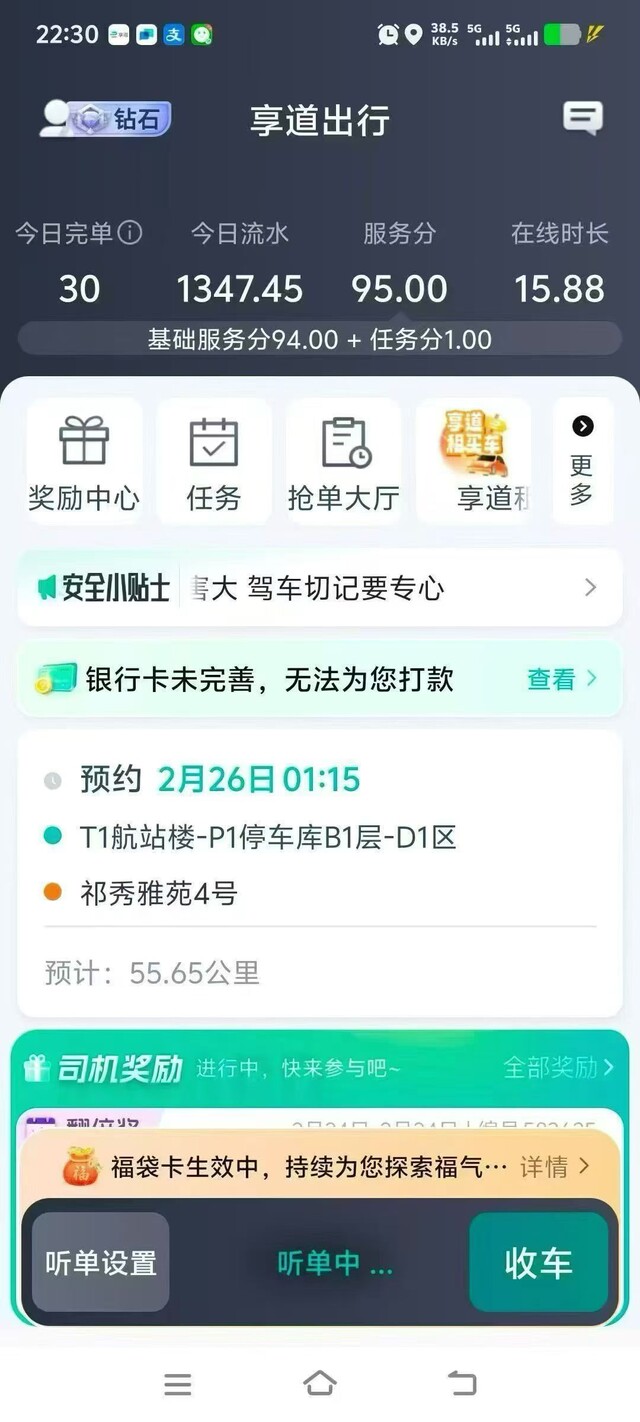The image size is (640, 1422).
Task: Expand 更多 shortcuts
Action: (x=582, y=462)
